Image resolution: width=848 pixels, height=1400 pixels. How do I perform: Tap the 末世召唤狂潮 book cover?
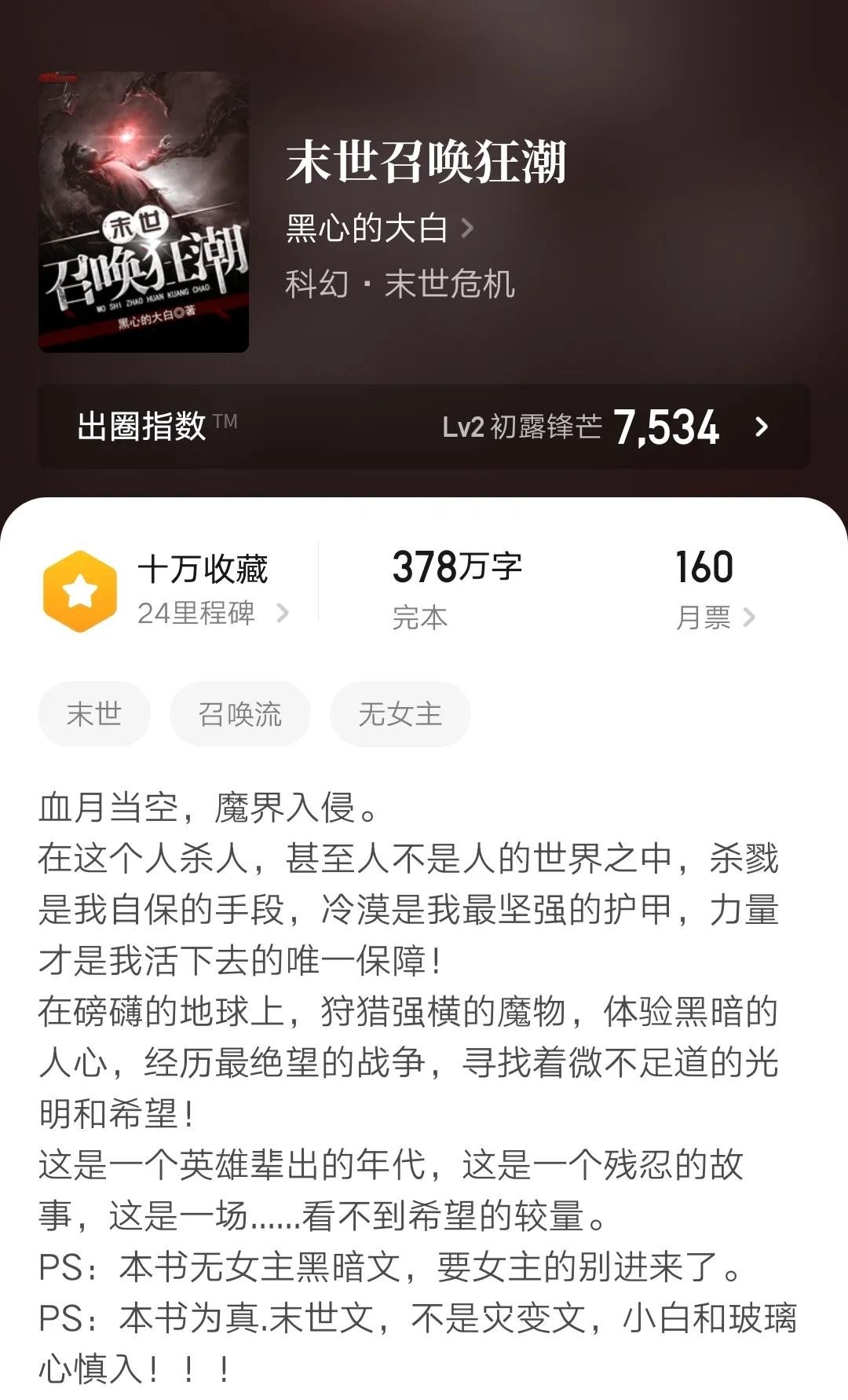point(144,212)
